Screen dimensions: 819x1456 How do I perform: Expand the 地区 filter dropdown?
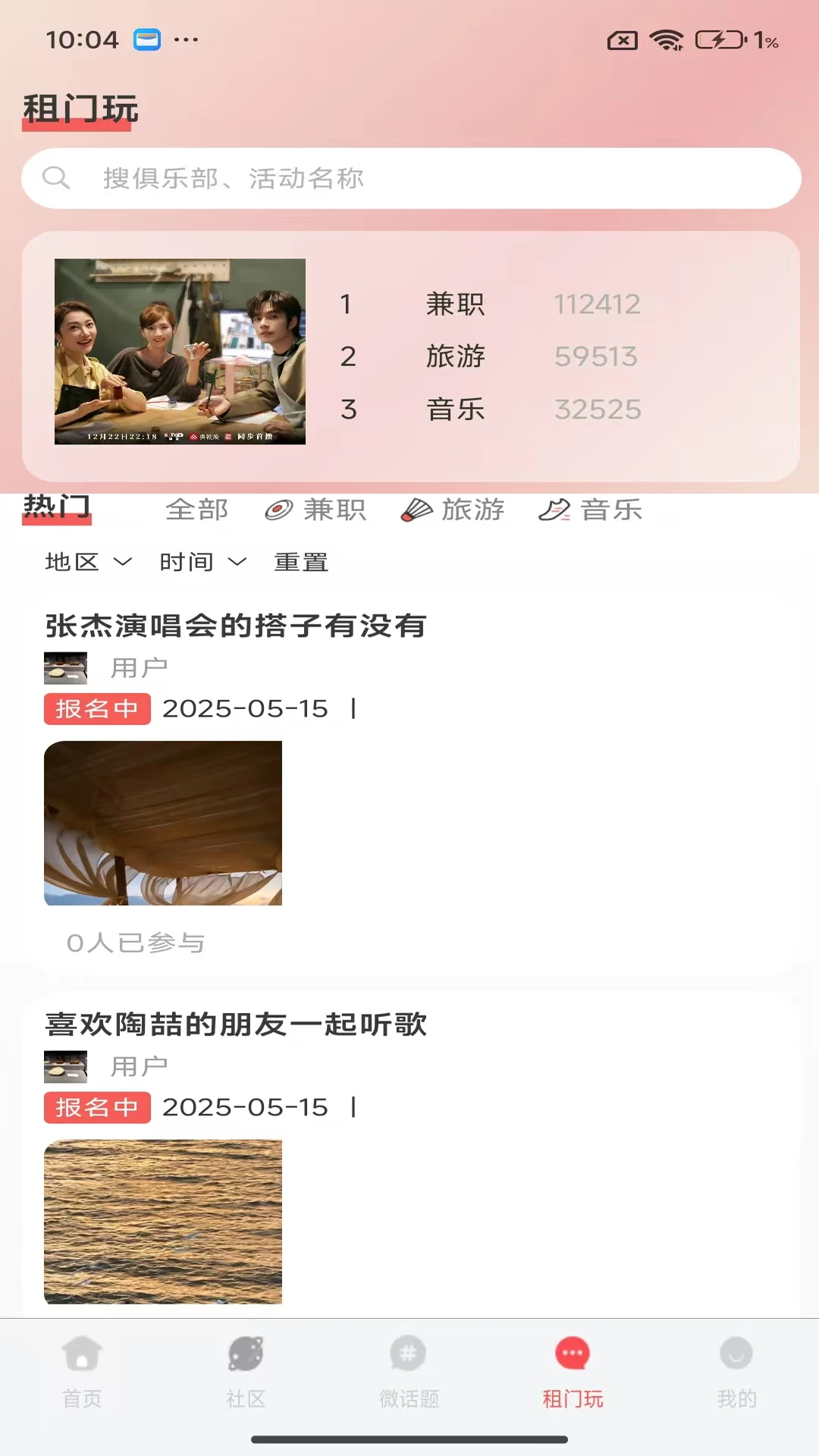click(88, 562)
